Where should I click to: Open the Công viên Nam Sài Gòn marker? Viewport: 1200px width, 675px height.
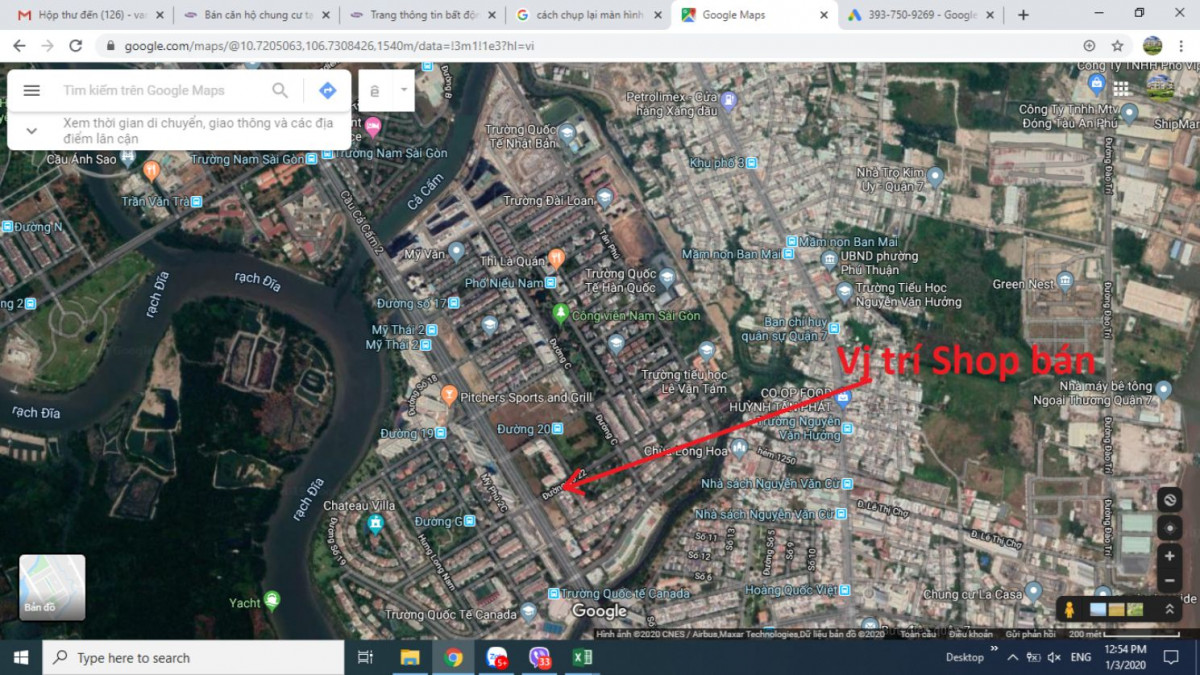(x=561, y=314)
